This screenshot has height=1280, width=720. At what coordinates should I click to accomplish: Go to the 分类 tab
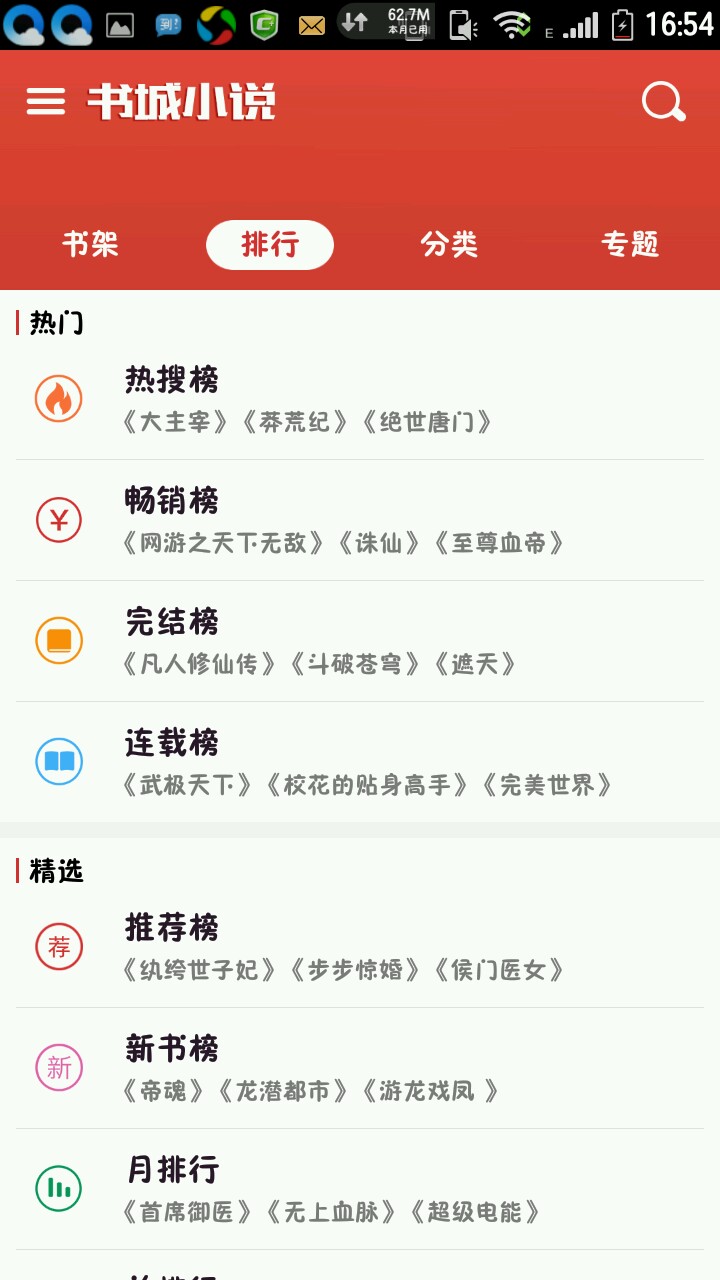449,245
